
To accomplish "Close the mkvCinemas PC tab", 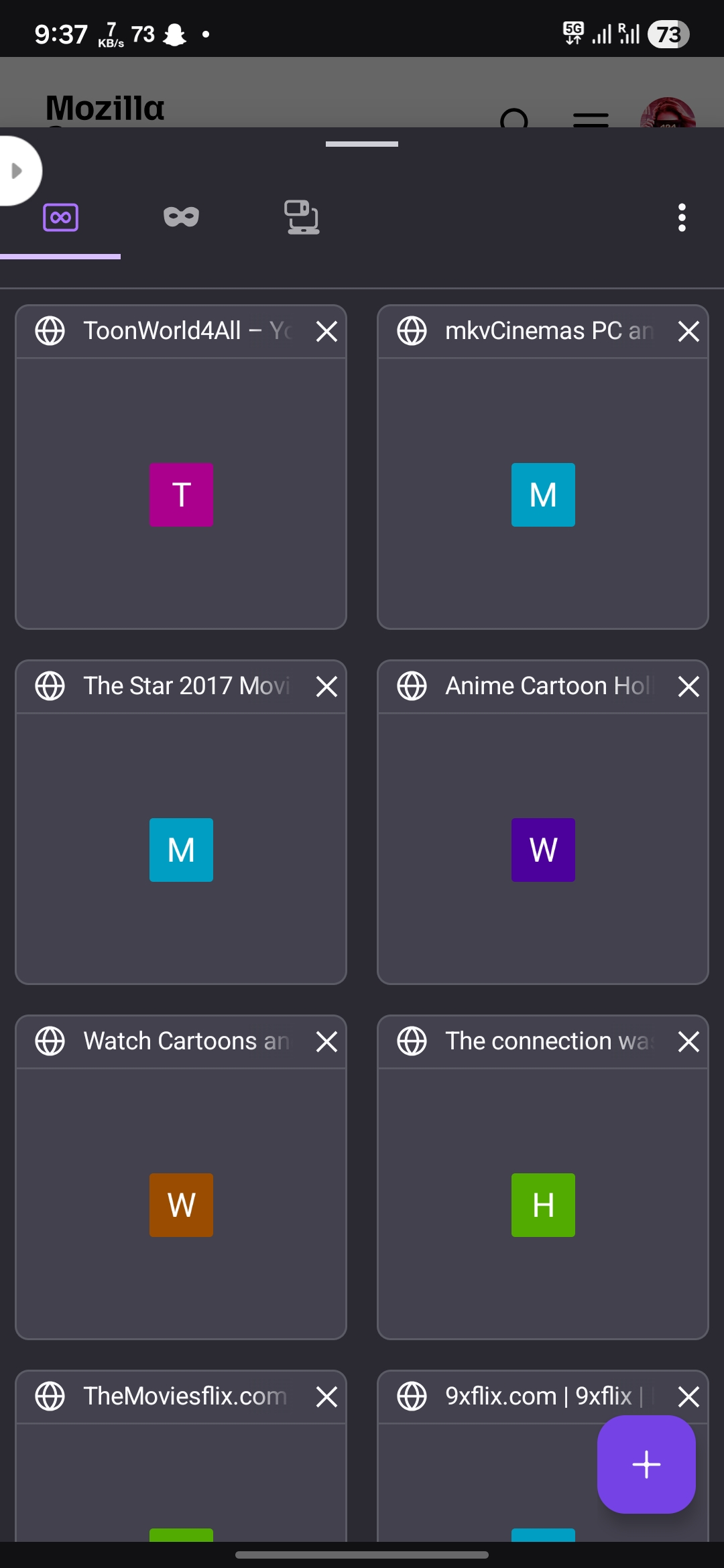I will (688, 331).
